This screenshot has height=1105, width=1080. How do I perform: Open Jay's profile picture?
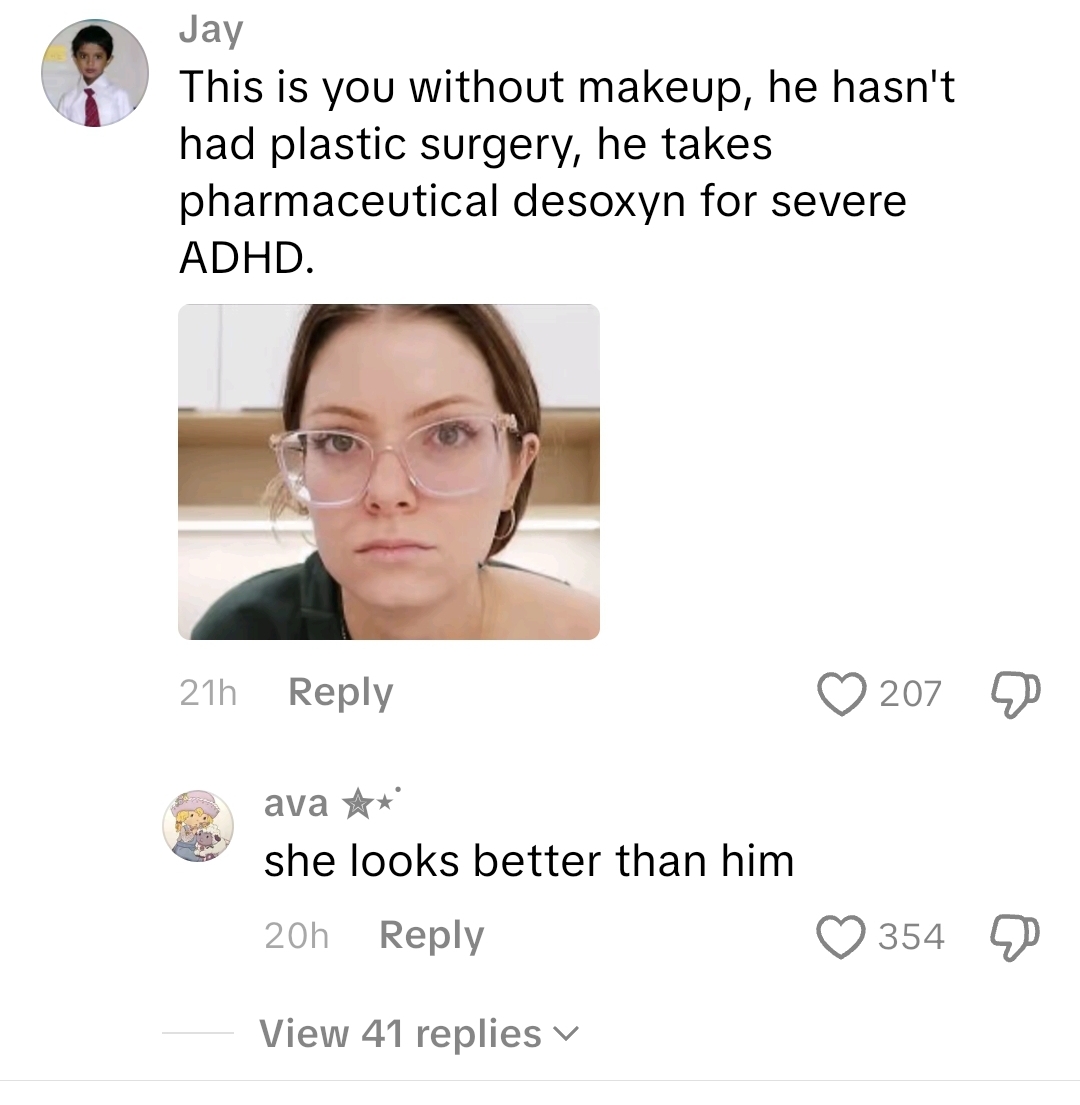pos(94,74)
